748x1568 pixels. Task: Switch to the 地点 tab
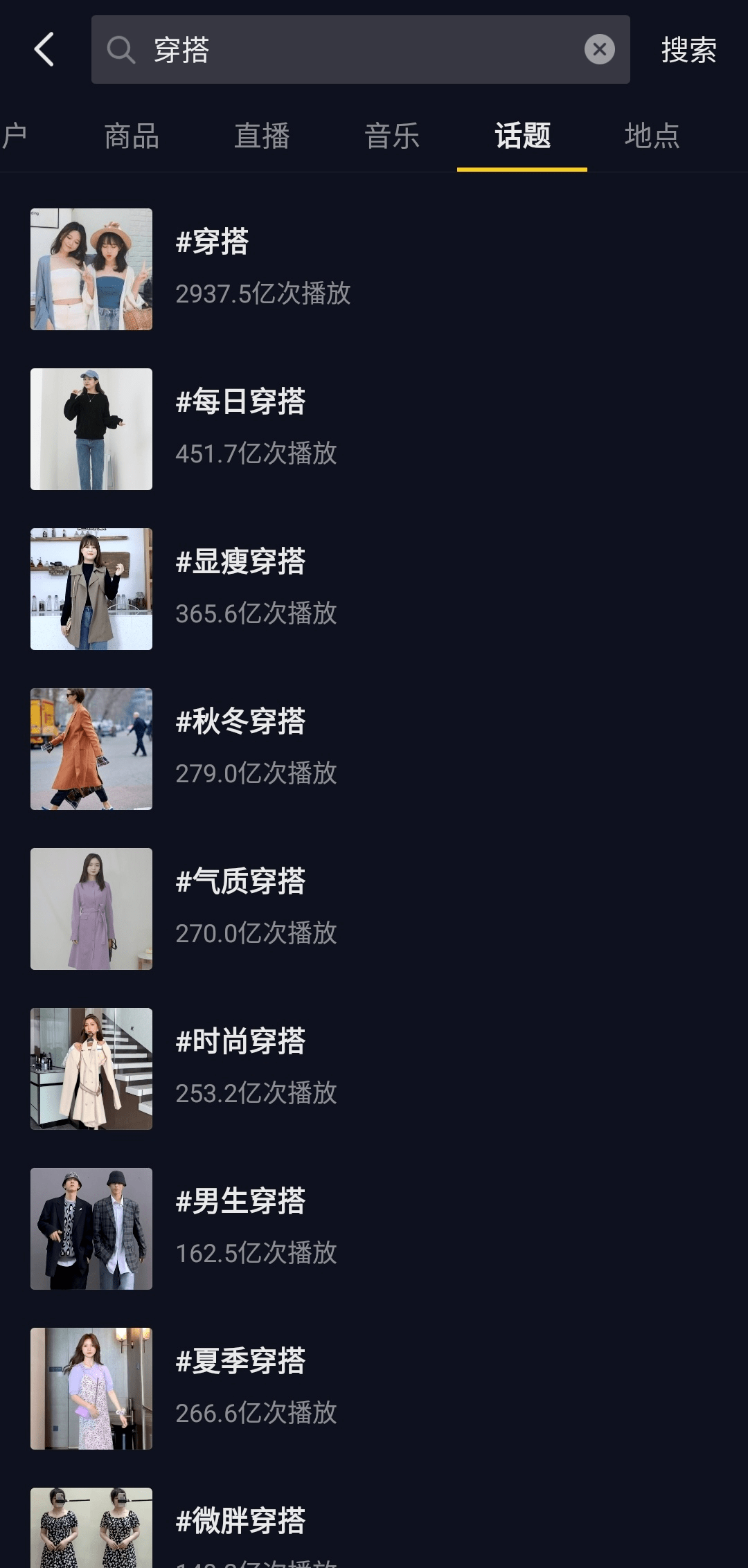652,136
